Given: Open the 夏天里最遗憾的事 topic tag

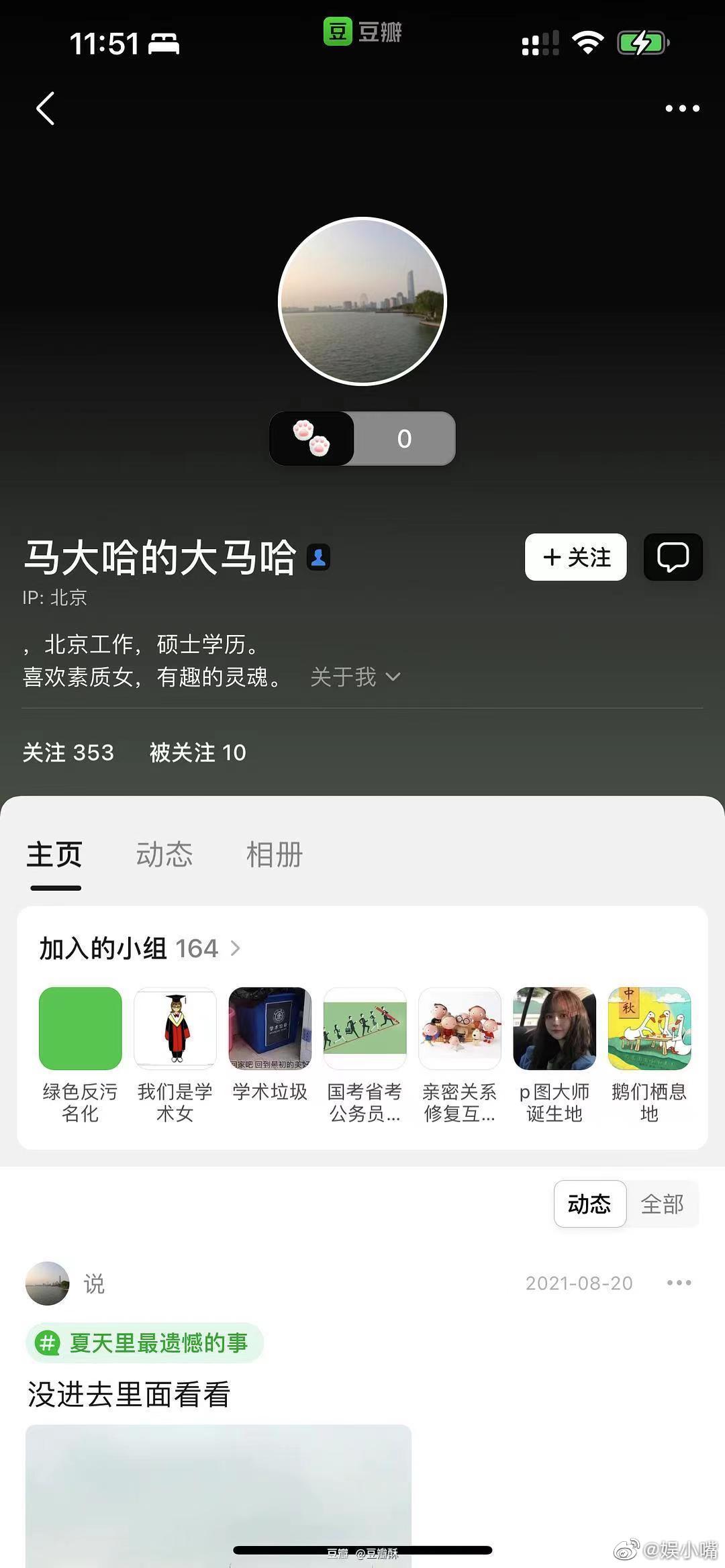Looking at the screenshot, I should click(x=145, y=1343).
